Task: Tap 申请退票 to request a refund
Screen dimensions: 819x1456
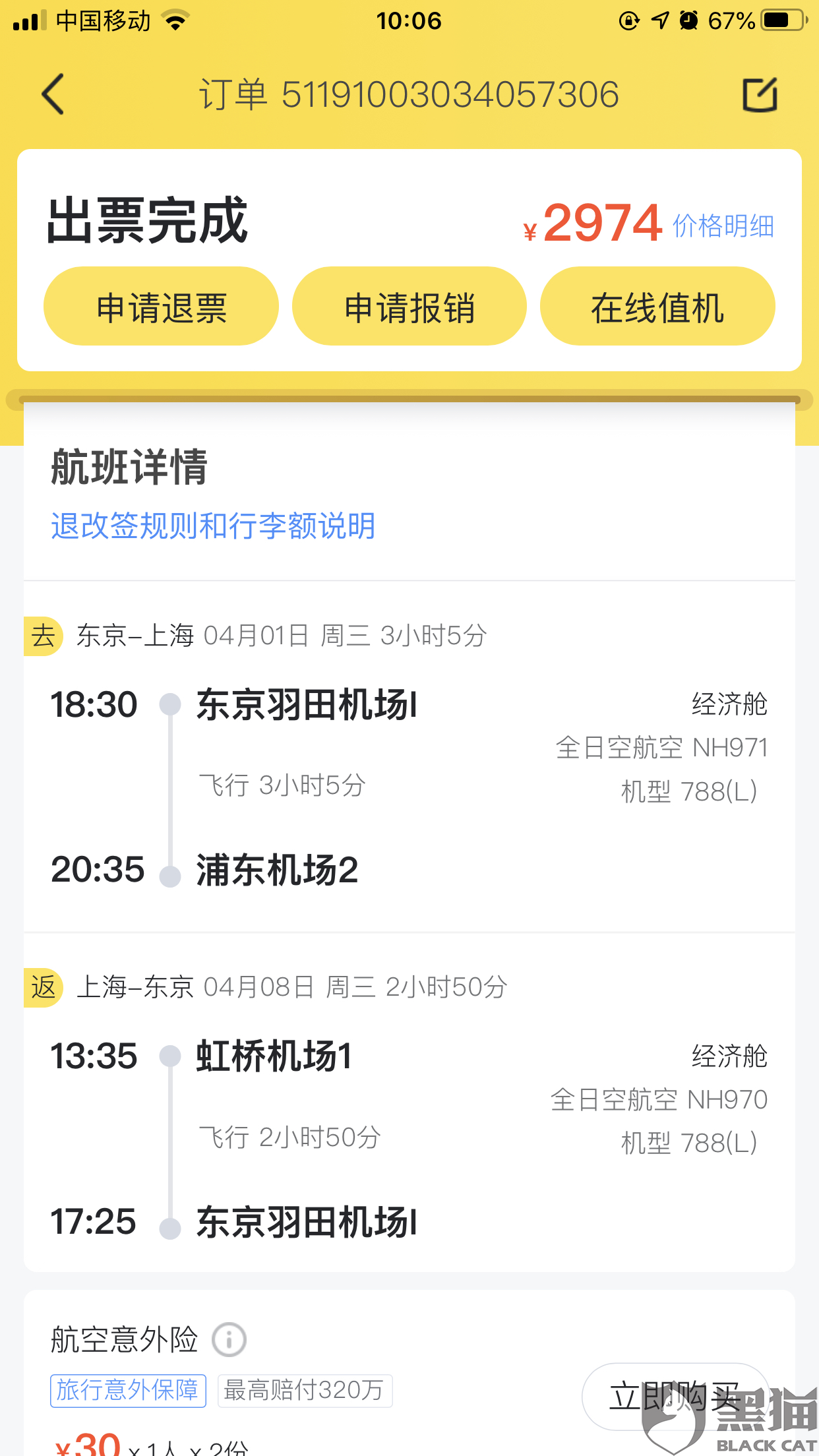Action: [162, 307]
